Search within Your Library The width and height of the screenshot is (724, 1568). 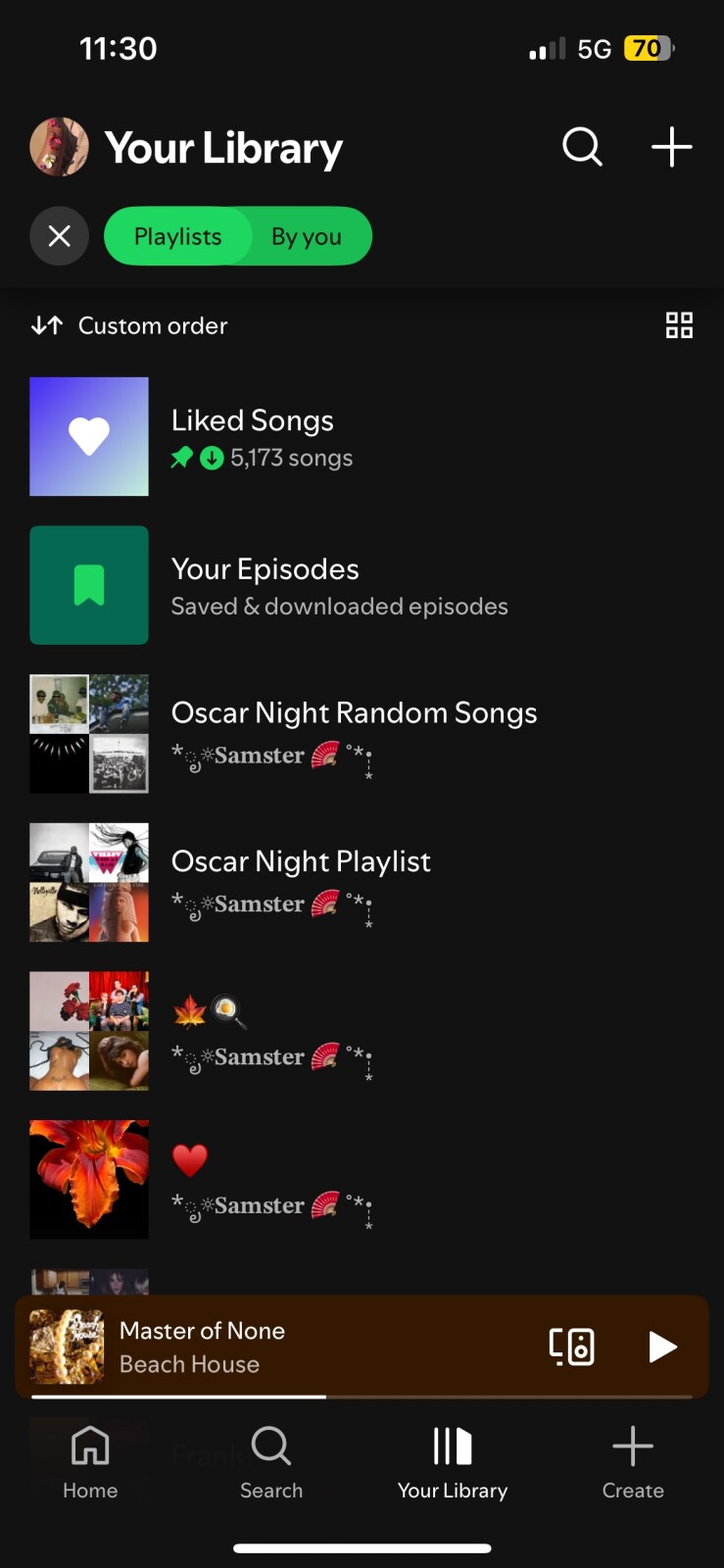(582, 147)
